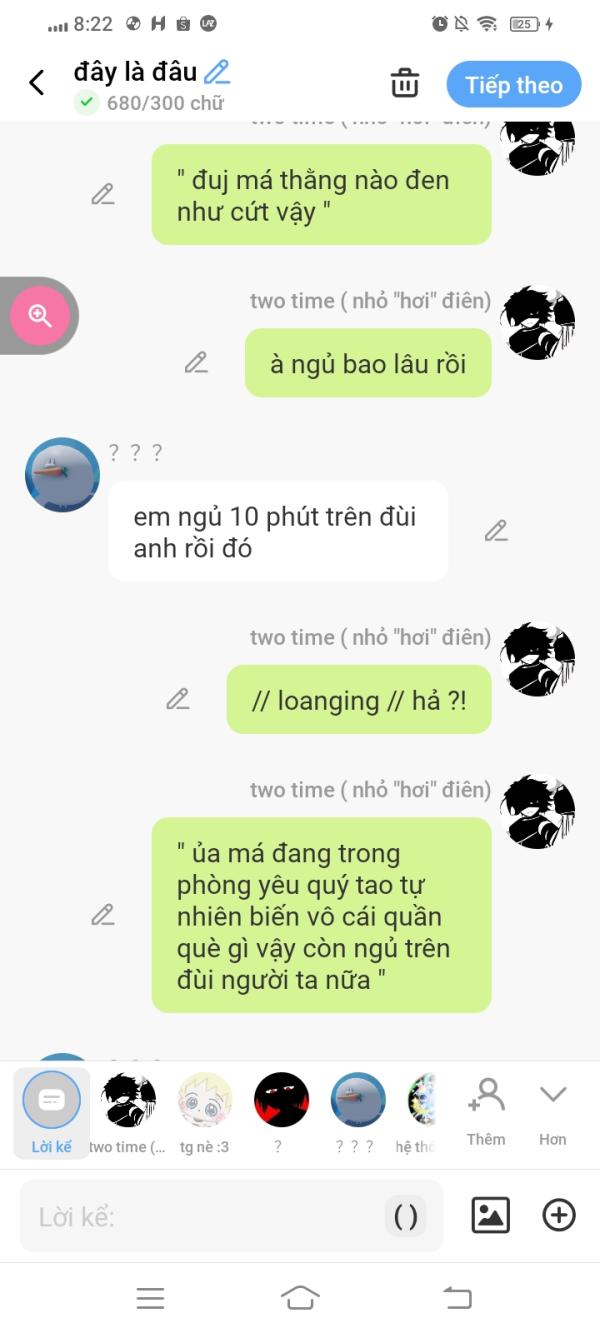Edit message "// loanging // hả ?!"
The height and width of the screenshot is (1333, 600).
pyautogui.click(x=178, y=699)
